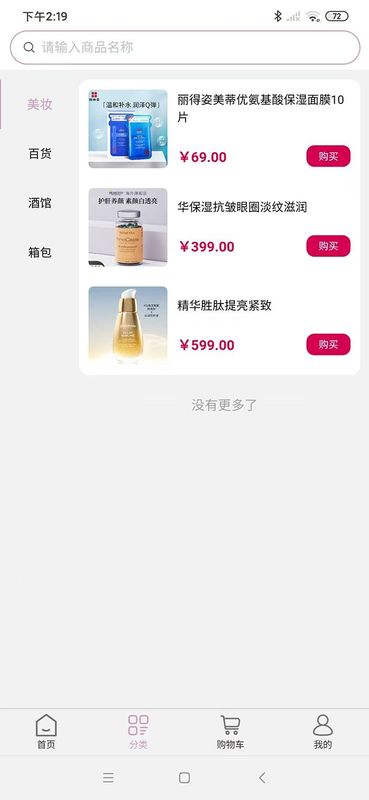The width and height of the screenshot is (369, 800).
Task: Open the 精华胜肽提亮紧致 product image
Action: 128,326
